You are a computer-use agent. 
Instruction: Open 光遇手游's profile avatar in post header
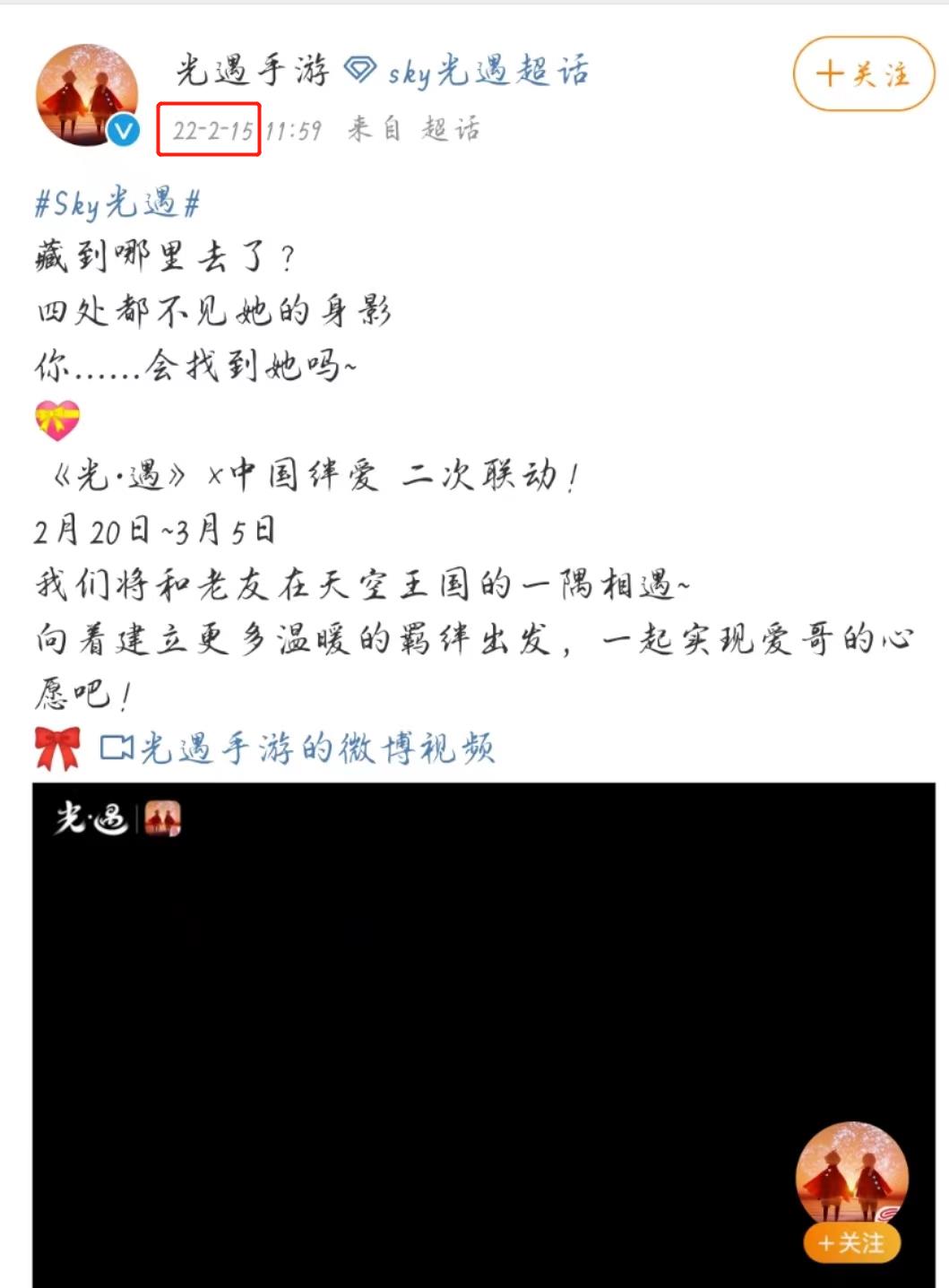(x=87, y=94)
